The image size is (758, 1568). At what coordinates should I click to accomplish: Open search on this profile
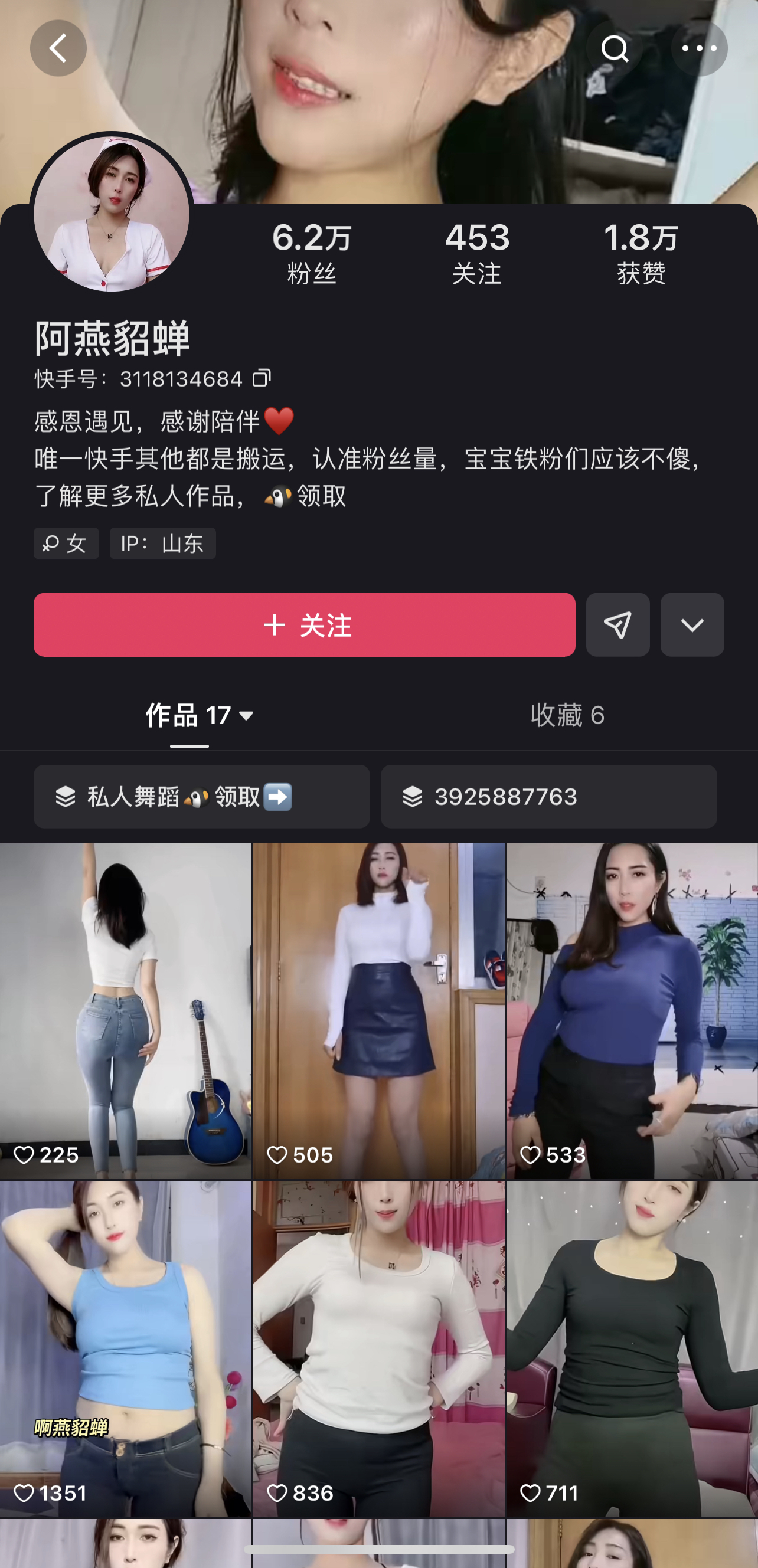coord(614,48)
